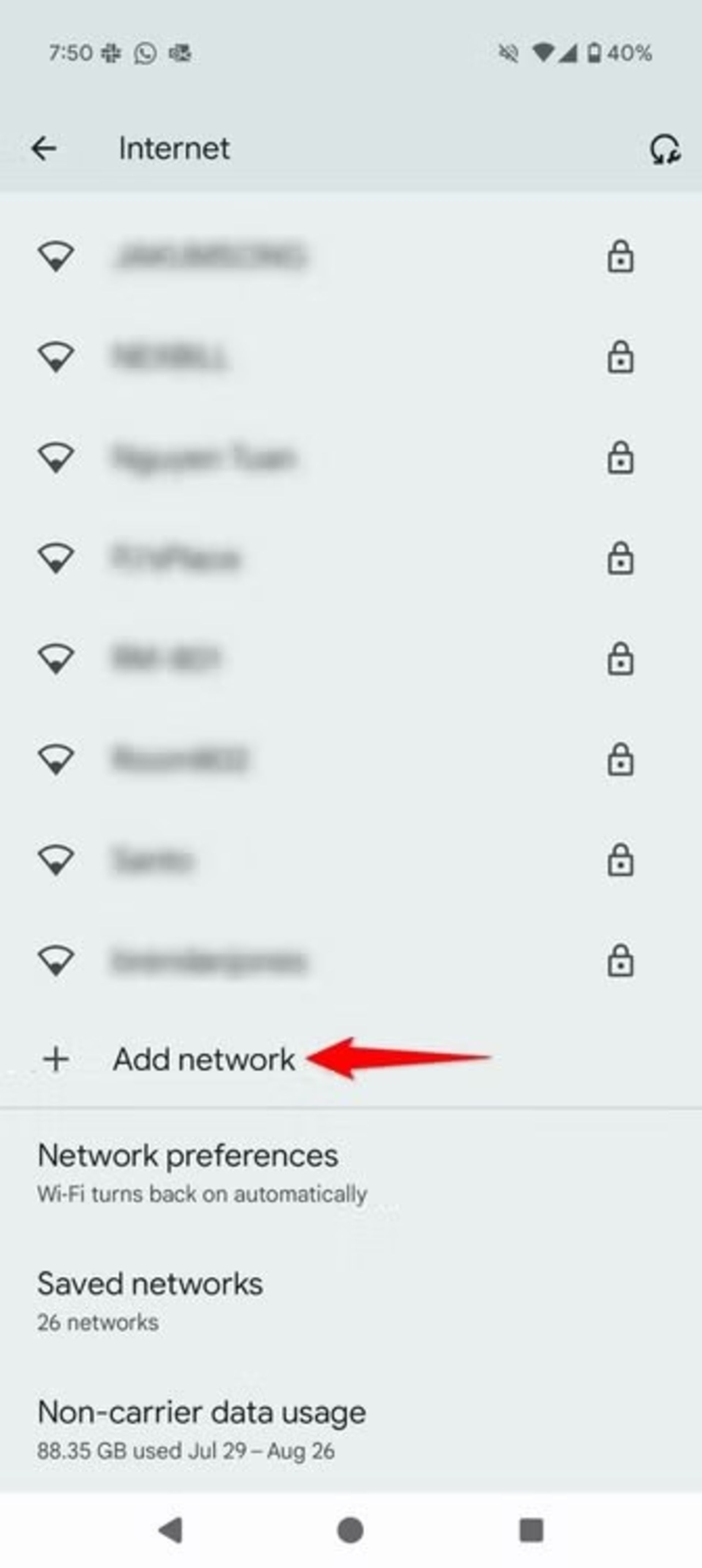Tap the system home button
Viewport: 702px width, 1568px height.
click(350, 1529)
